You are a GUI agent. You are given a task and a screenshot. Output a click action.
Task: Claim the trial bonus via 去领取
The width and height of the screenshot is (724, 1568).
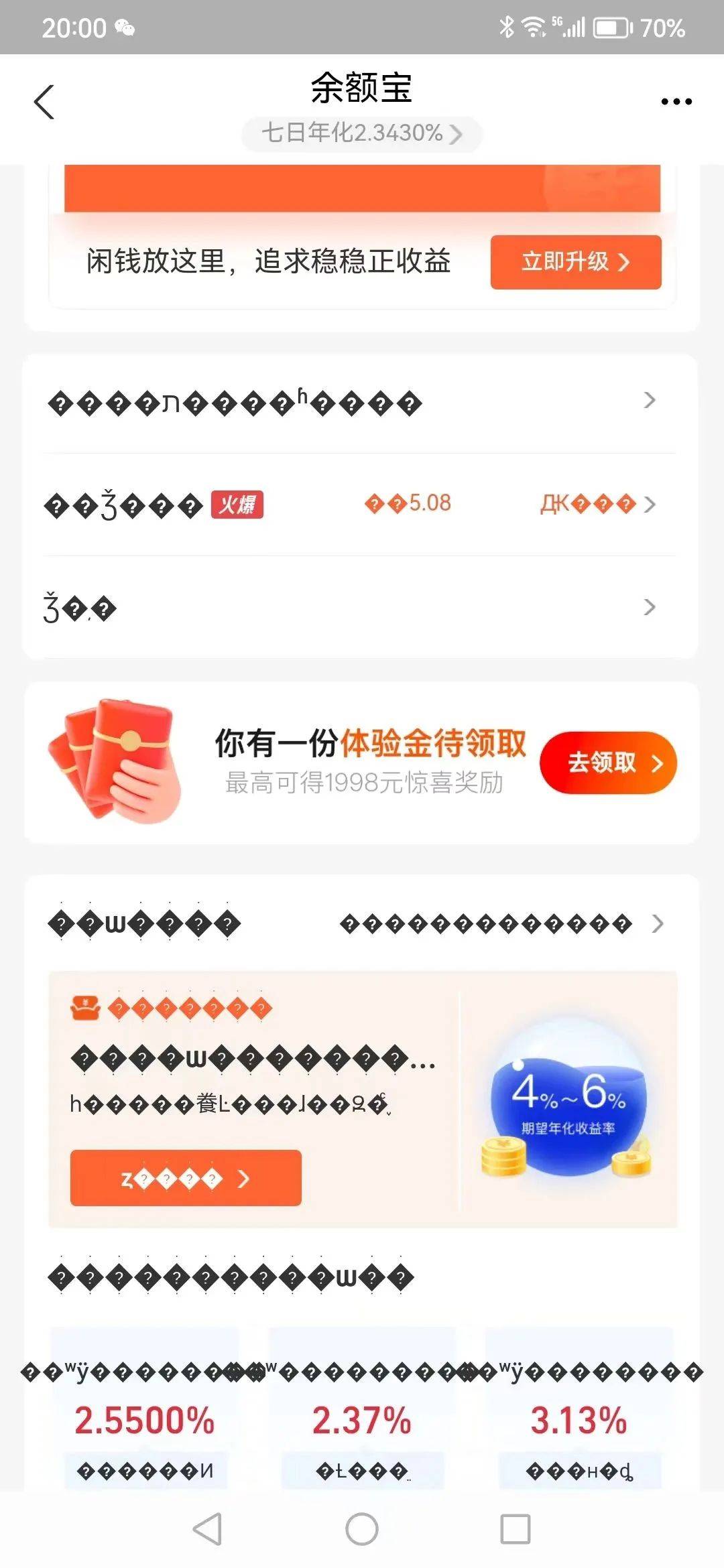point(607,763)
